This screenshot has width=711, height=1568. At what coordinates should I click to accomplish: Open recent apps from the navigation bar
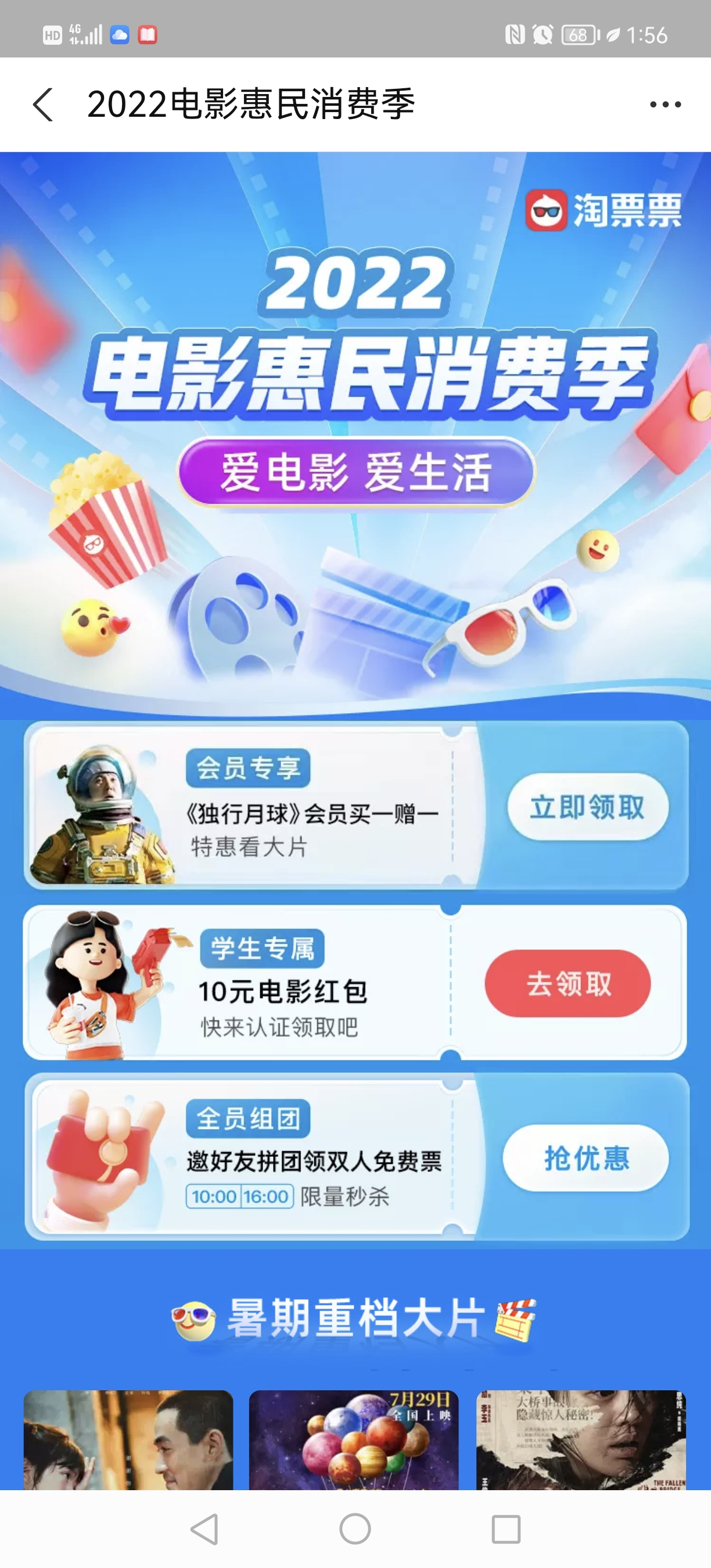pyautogui.click(x=505, y=1529)
